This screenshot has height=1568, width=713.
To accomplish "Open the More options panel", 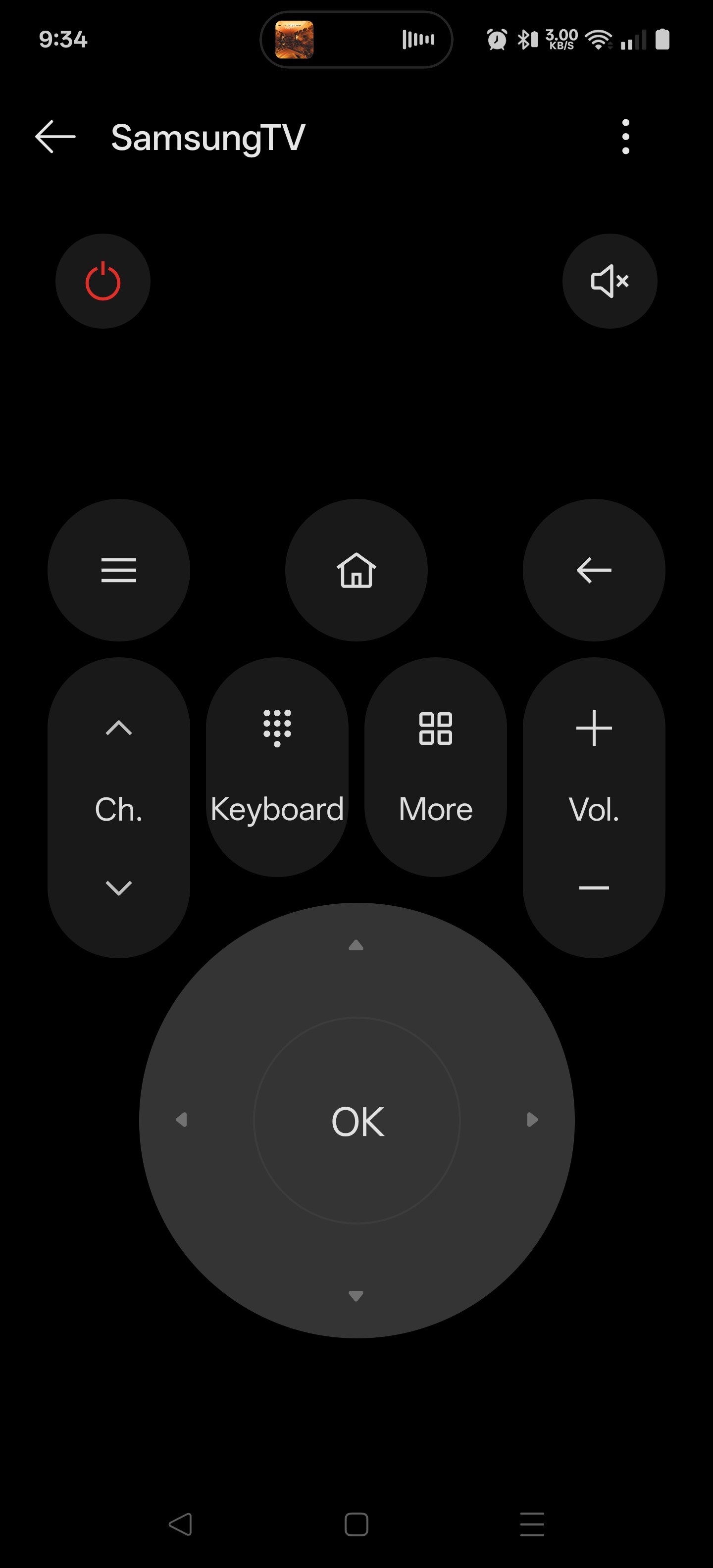I will click(x=435, y=767).
